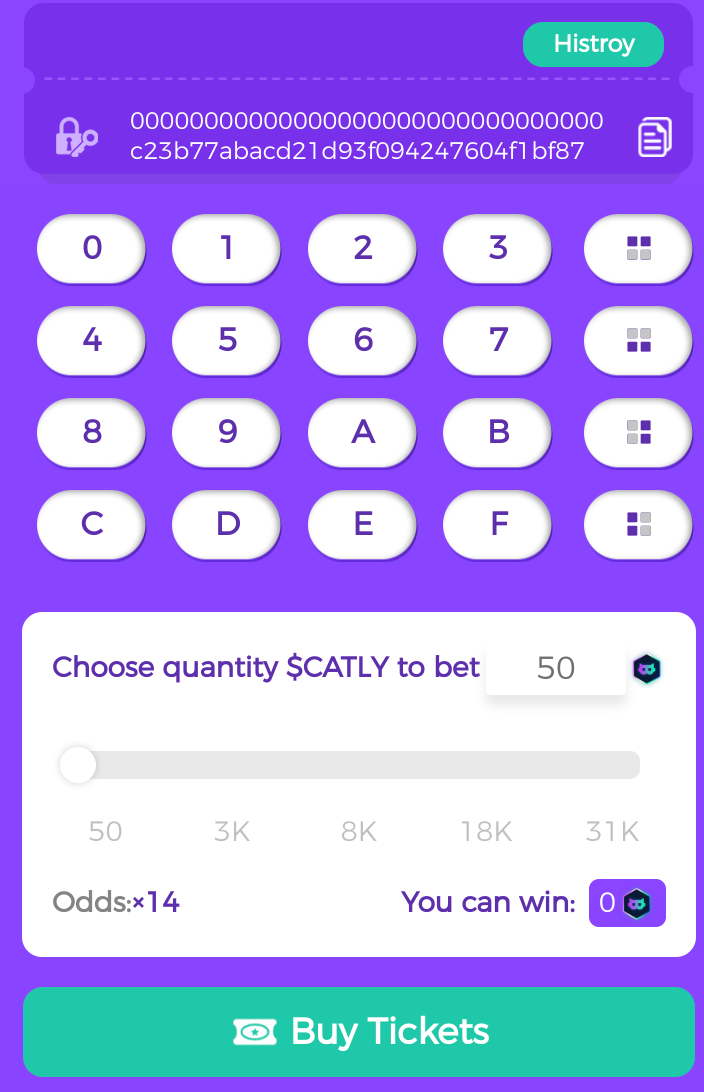Image resolution: width=704 pixels, height=1092 pixels.
Task: Edit the $CATLY bet amount field
Action: coord(556,668)
